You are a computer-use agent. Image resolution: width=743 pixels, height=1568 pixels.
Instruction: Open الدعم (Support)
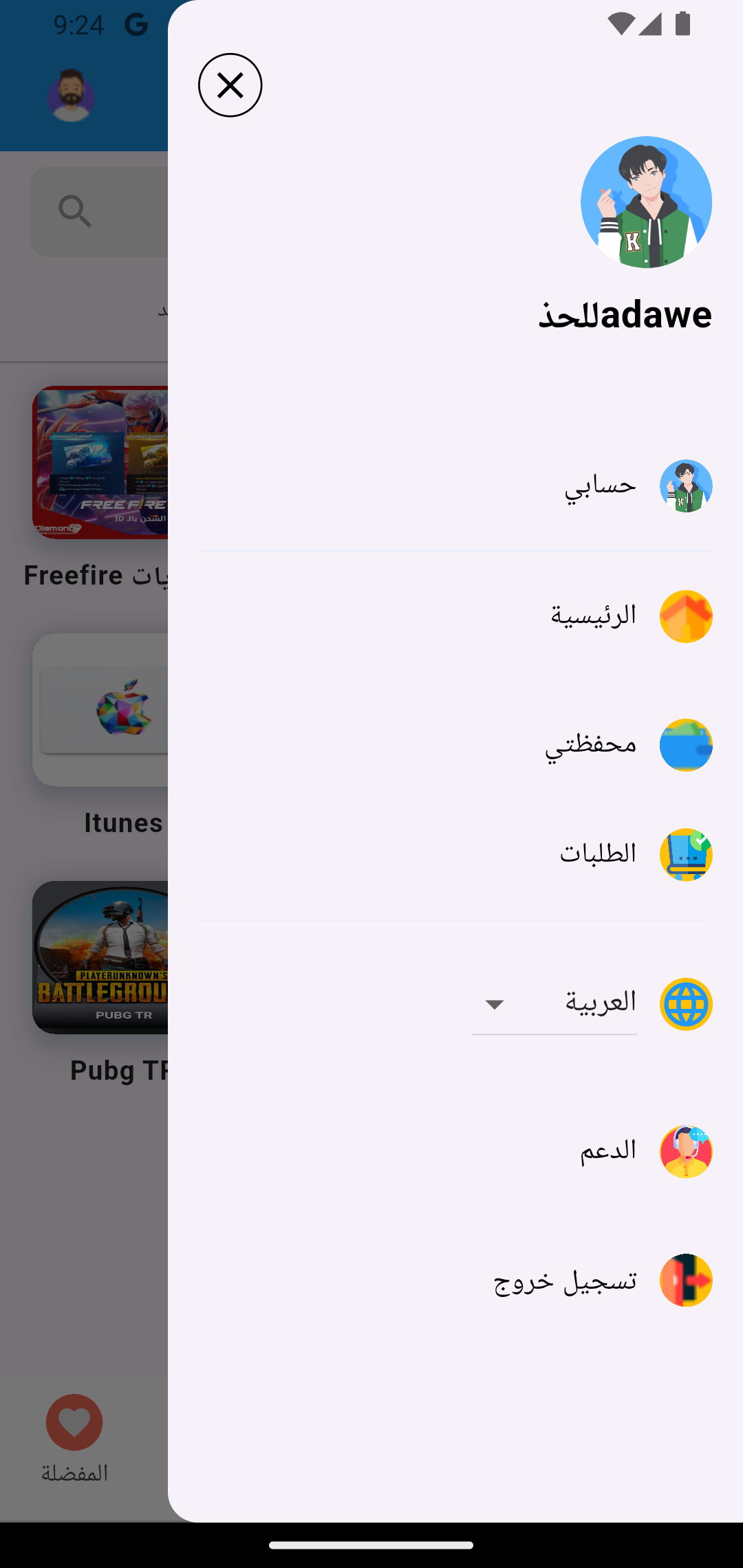608,1152
